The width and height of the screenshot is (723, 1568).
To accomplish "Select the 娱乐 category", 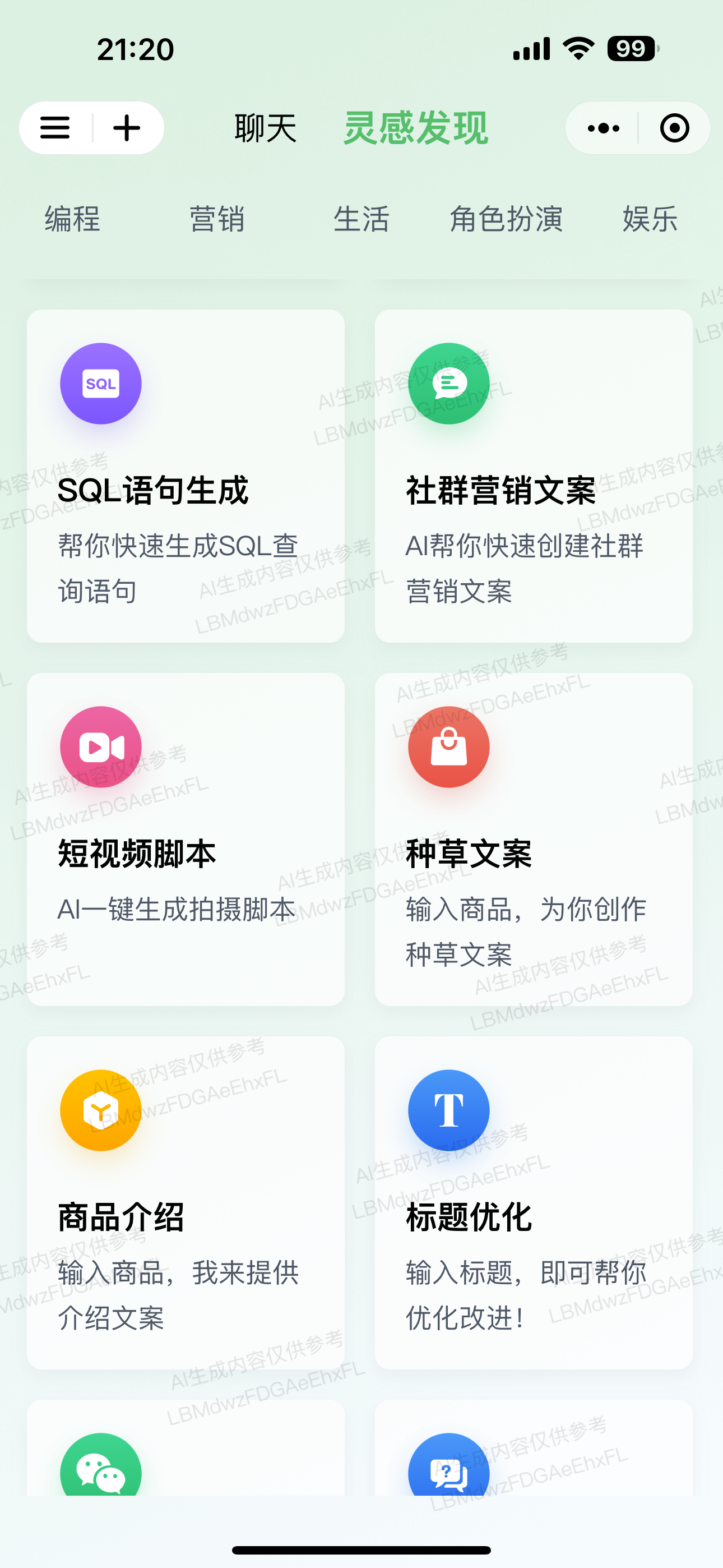I will coord(650,219).
